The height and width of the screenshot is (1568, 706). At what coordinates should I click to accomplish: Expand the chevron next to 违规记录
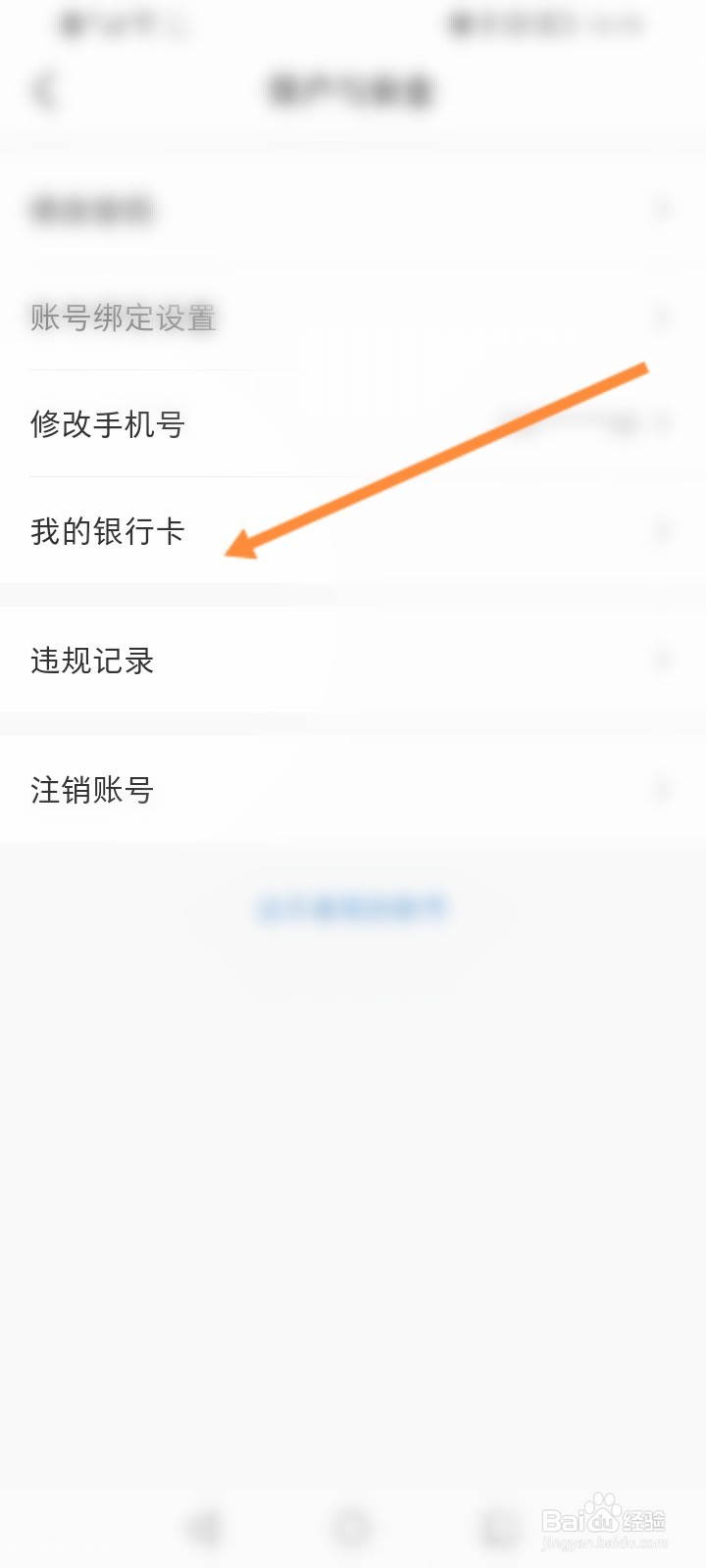point(662,662)
